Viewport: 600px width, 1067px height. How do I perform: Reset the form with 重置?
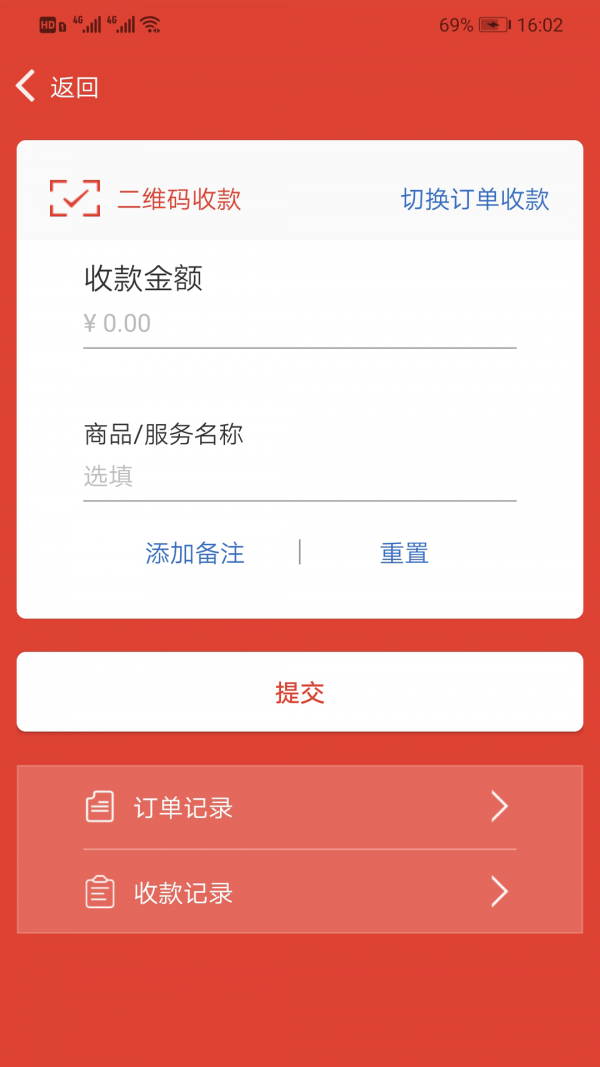click(x=404, y=553)
